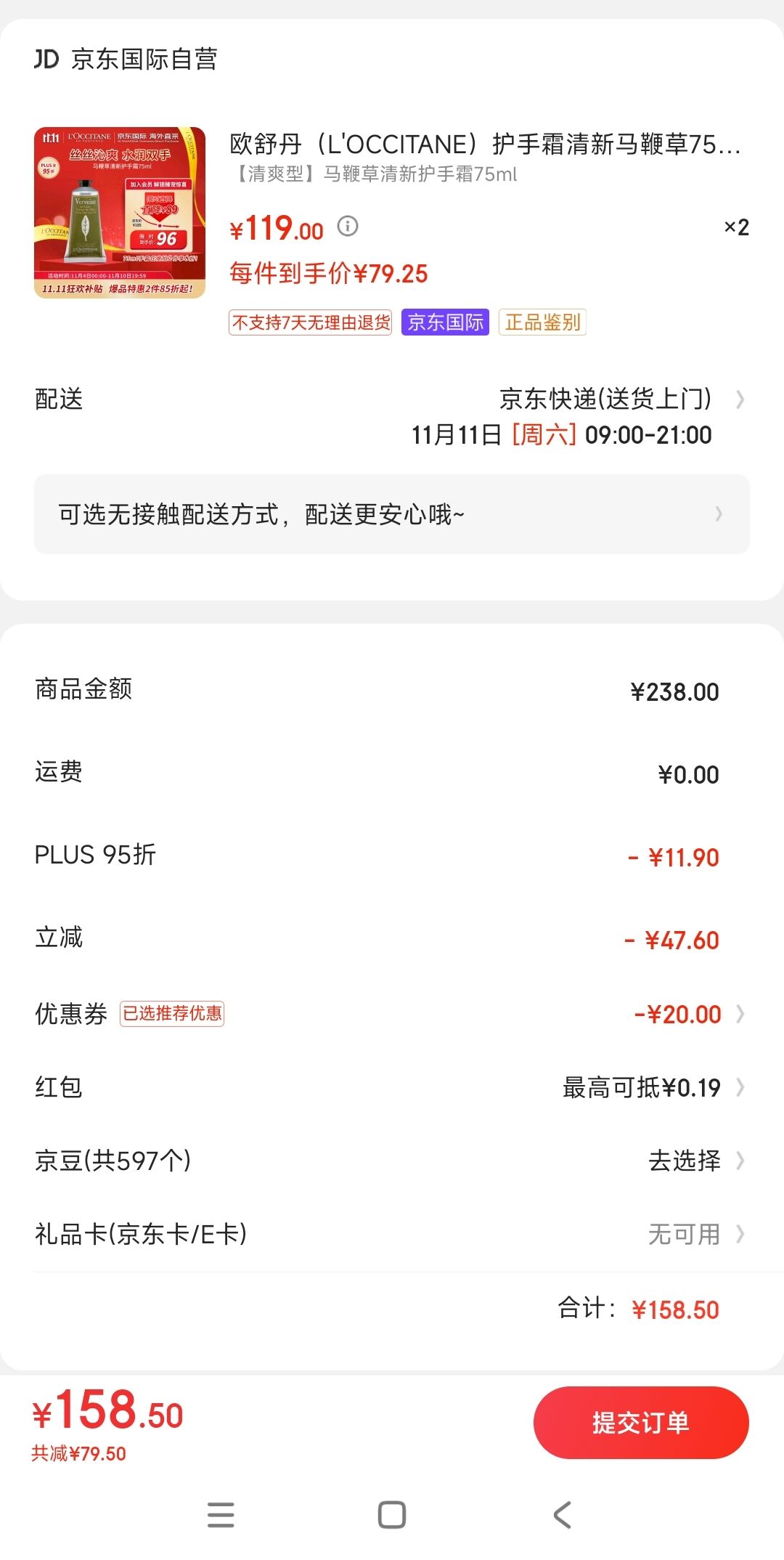The height and width of the screenshot is (1560, 784).
Task: Return to the home screen via home button
Action: (392, 1515)
